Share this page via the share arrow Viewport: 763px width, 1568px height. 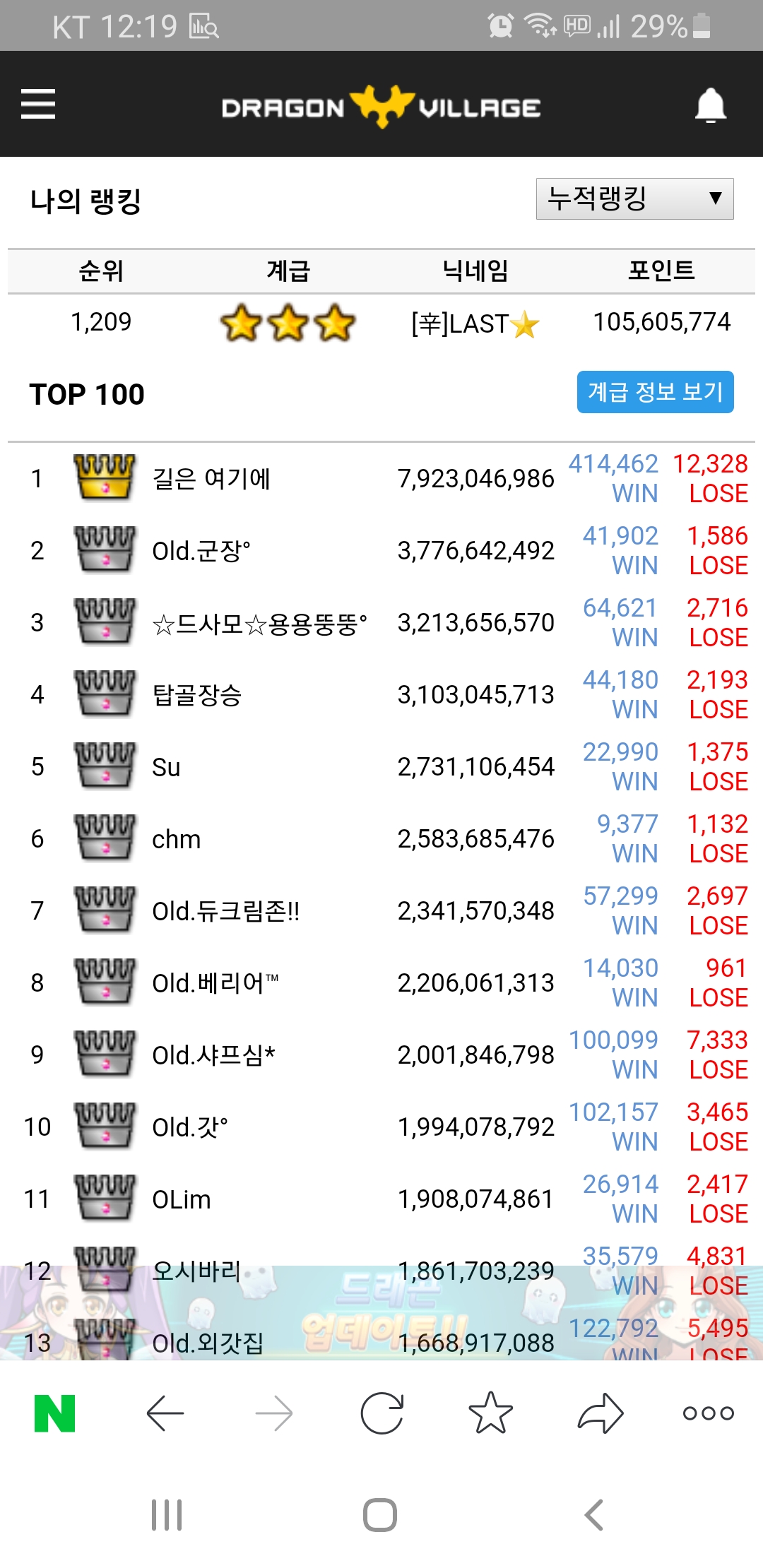tap(601, 1413)
